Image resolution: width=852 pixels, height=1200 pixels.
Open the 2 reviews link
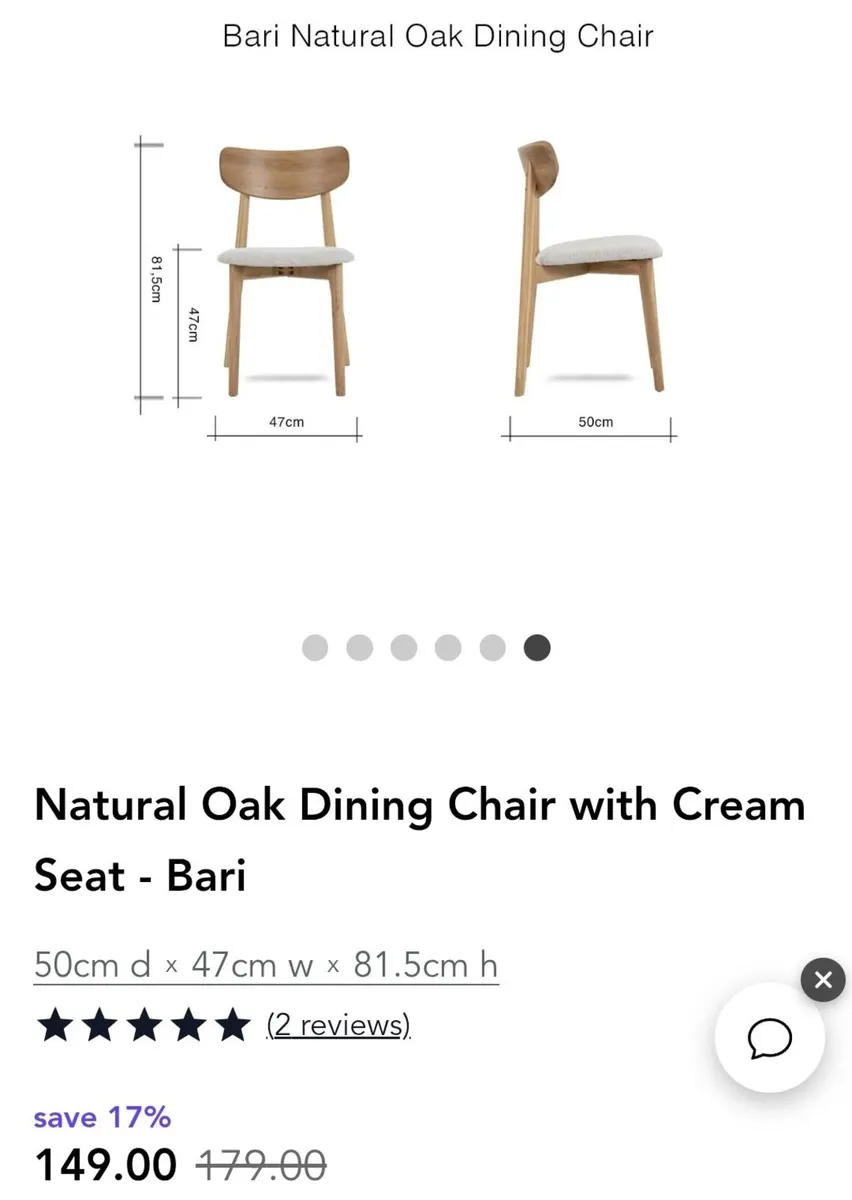[337, 1025]
